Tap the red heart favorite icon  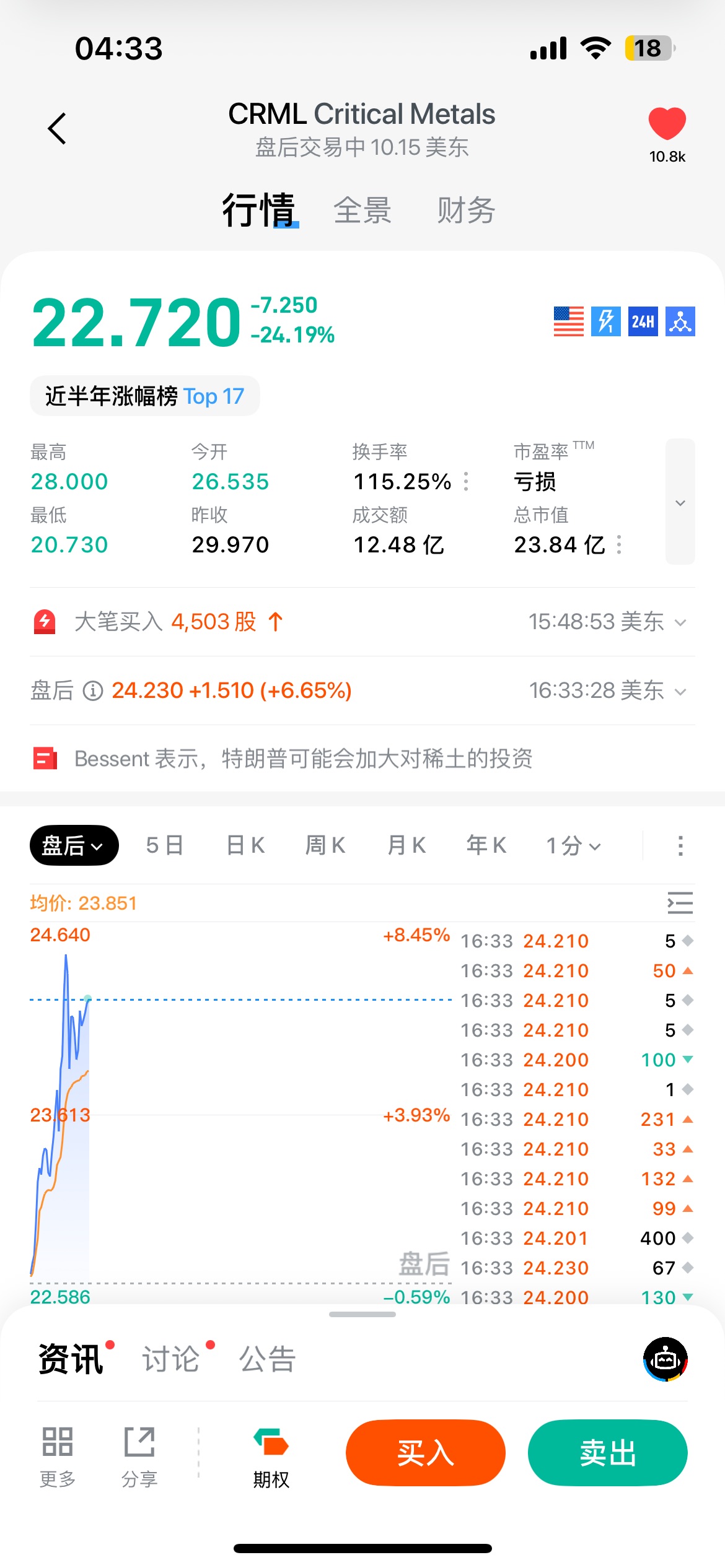667,124
